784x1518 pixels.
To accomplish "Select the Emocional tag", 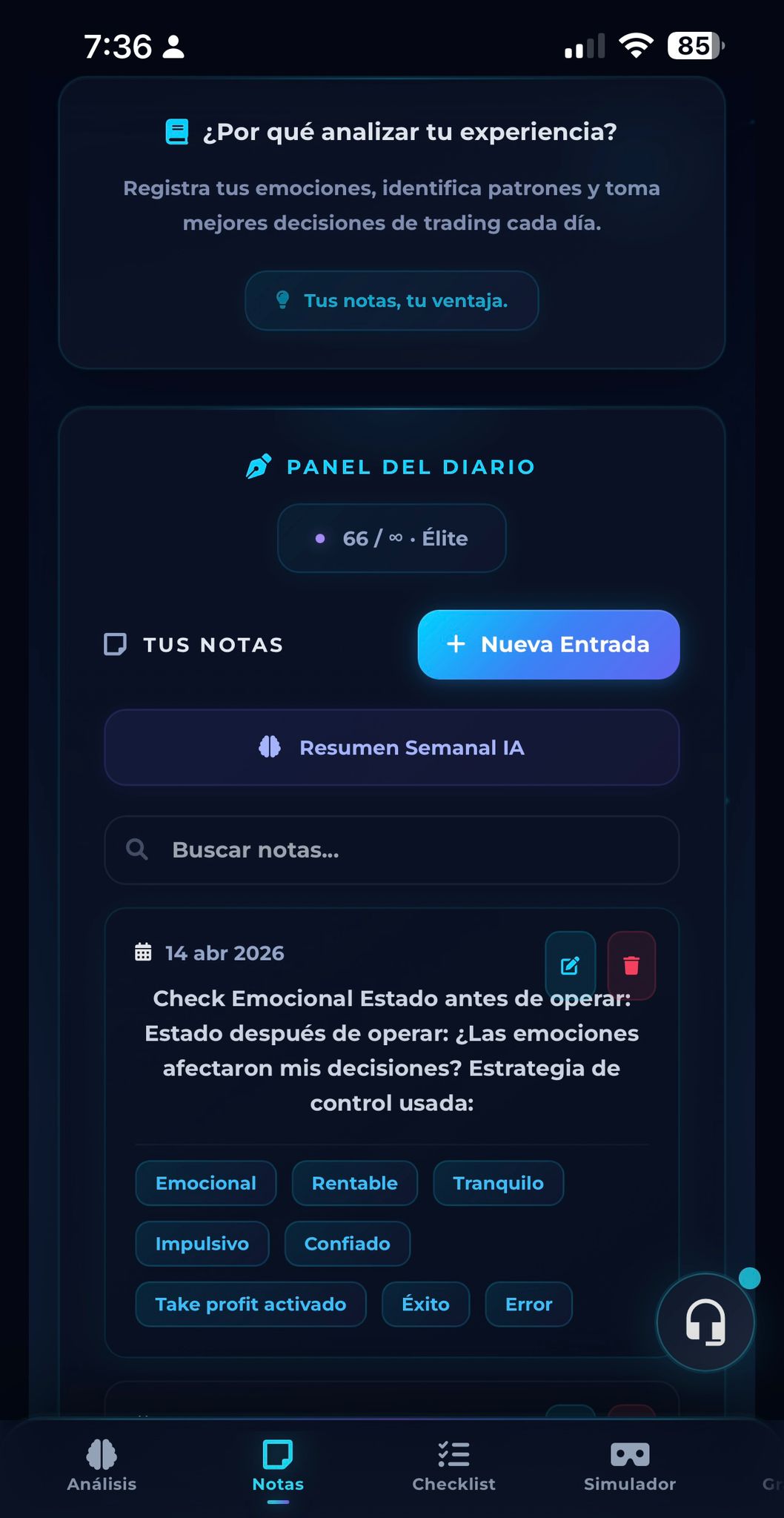I will point(205,1183).
